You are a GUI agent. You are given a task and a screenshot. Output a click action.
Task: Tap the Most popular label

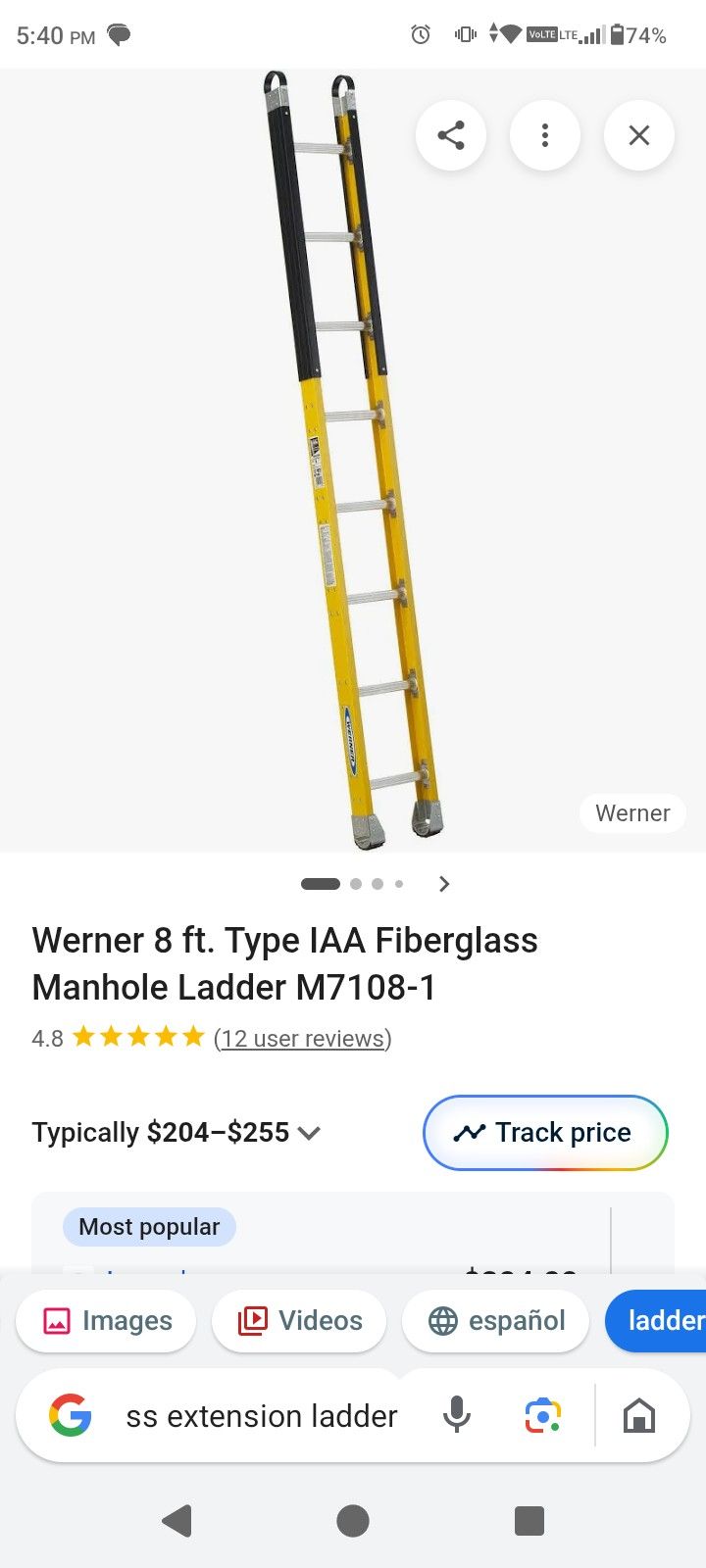coord(149,1226)
